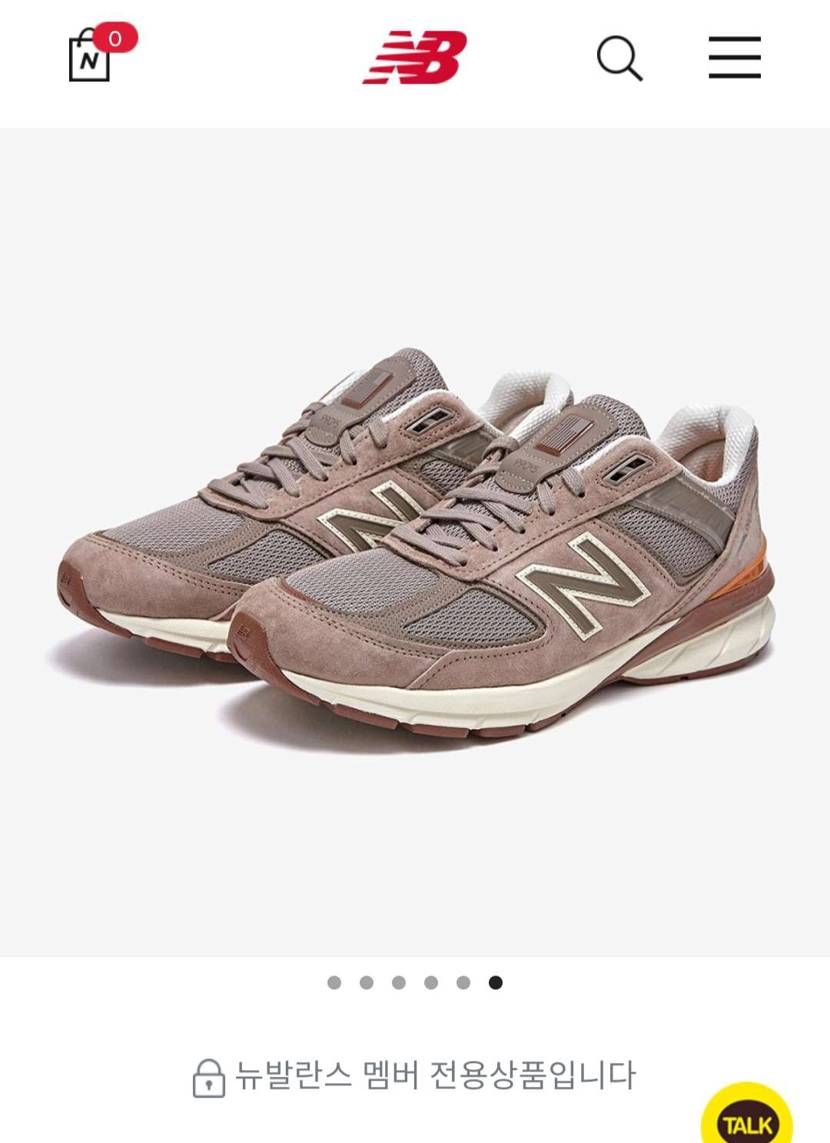Select the third image indicator dot

click(399, 983)
